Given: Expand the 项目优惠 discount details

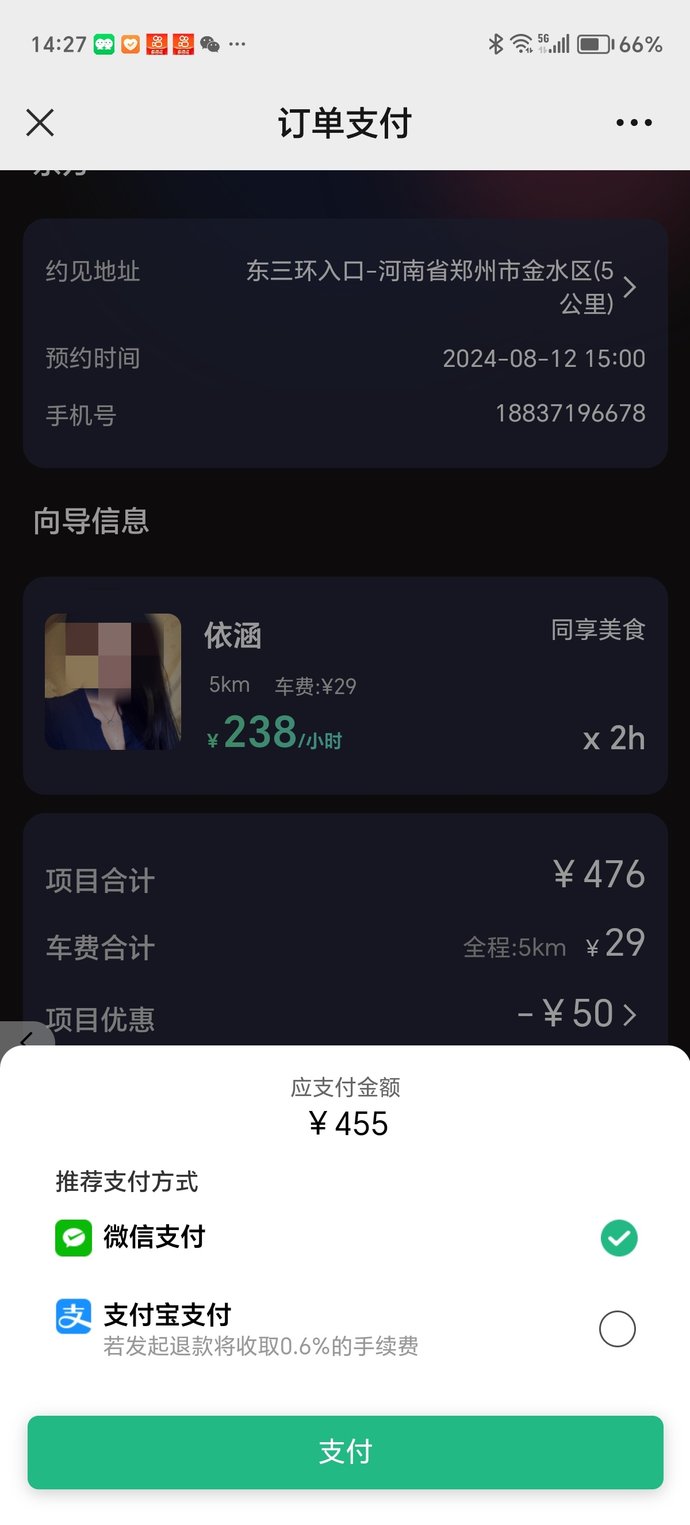Looking at the screenshot, I should click(578, 1015).
